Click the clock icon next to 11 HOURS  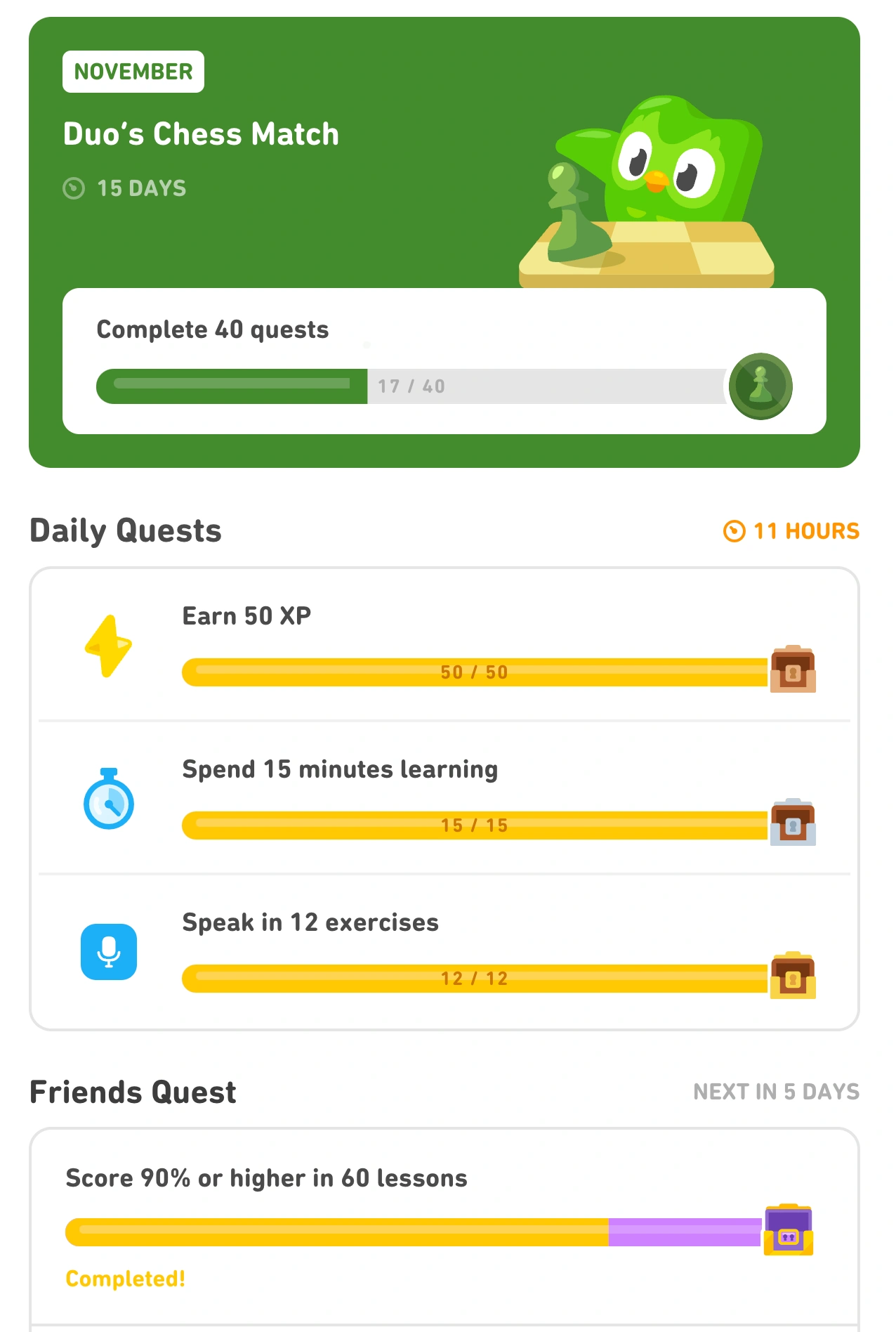click(734, 531)
